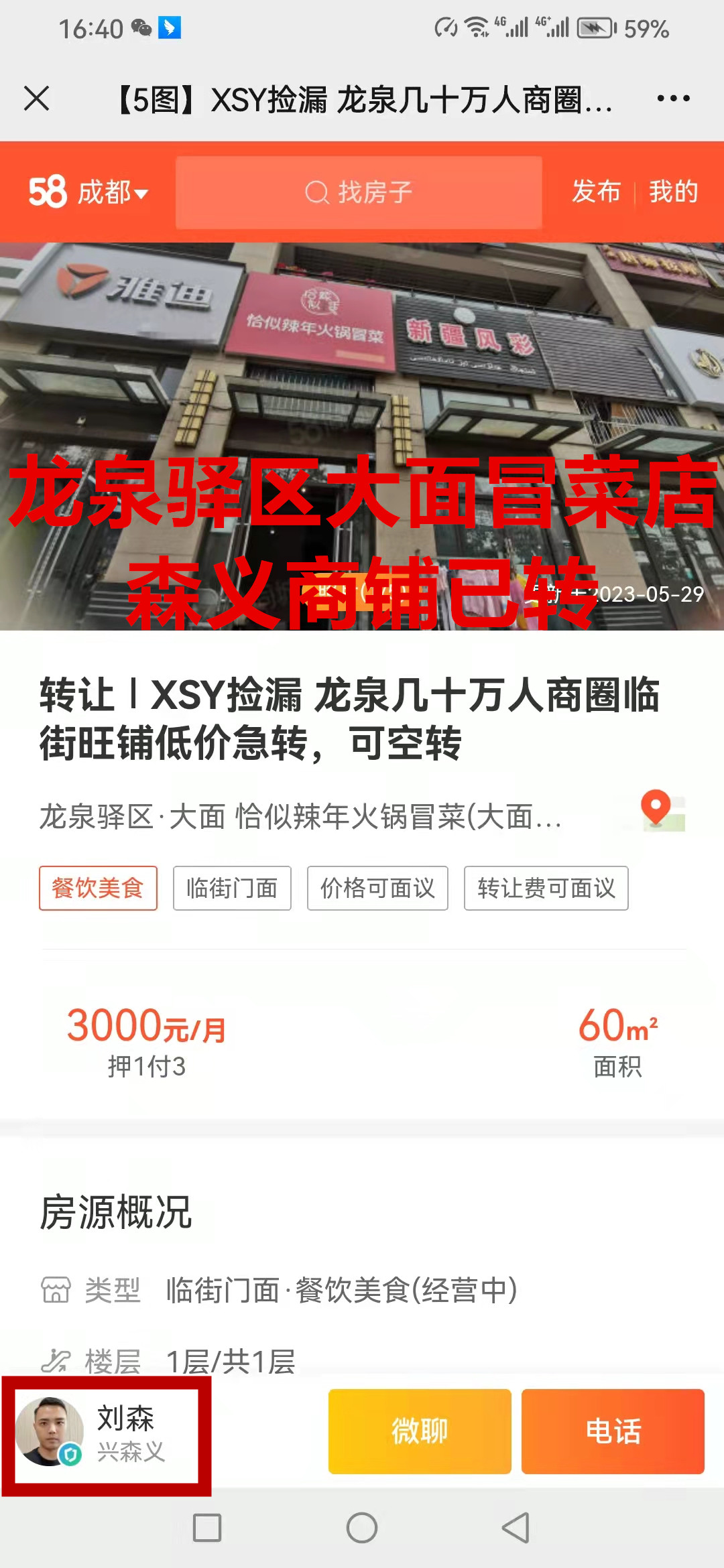Viewport: 724px width, 1568px height.
Task: Open the 成都 city selector dropdown
Action: point(111,192)
